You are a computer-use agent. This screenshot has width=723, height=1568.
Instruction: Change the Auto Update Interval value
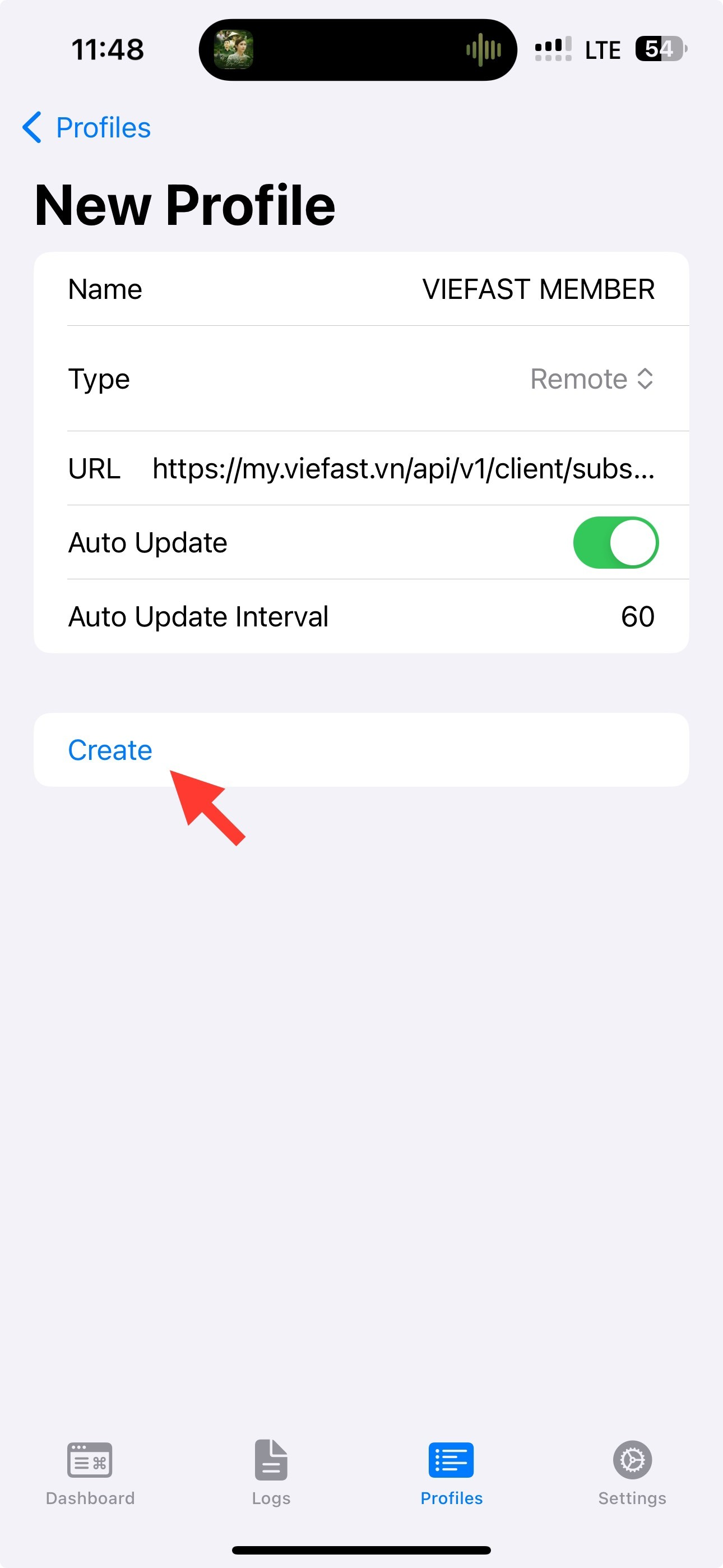(637, 617)
